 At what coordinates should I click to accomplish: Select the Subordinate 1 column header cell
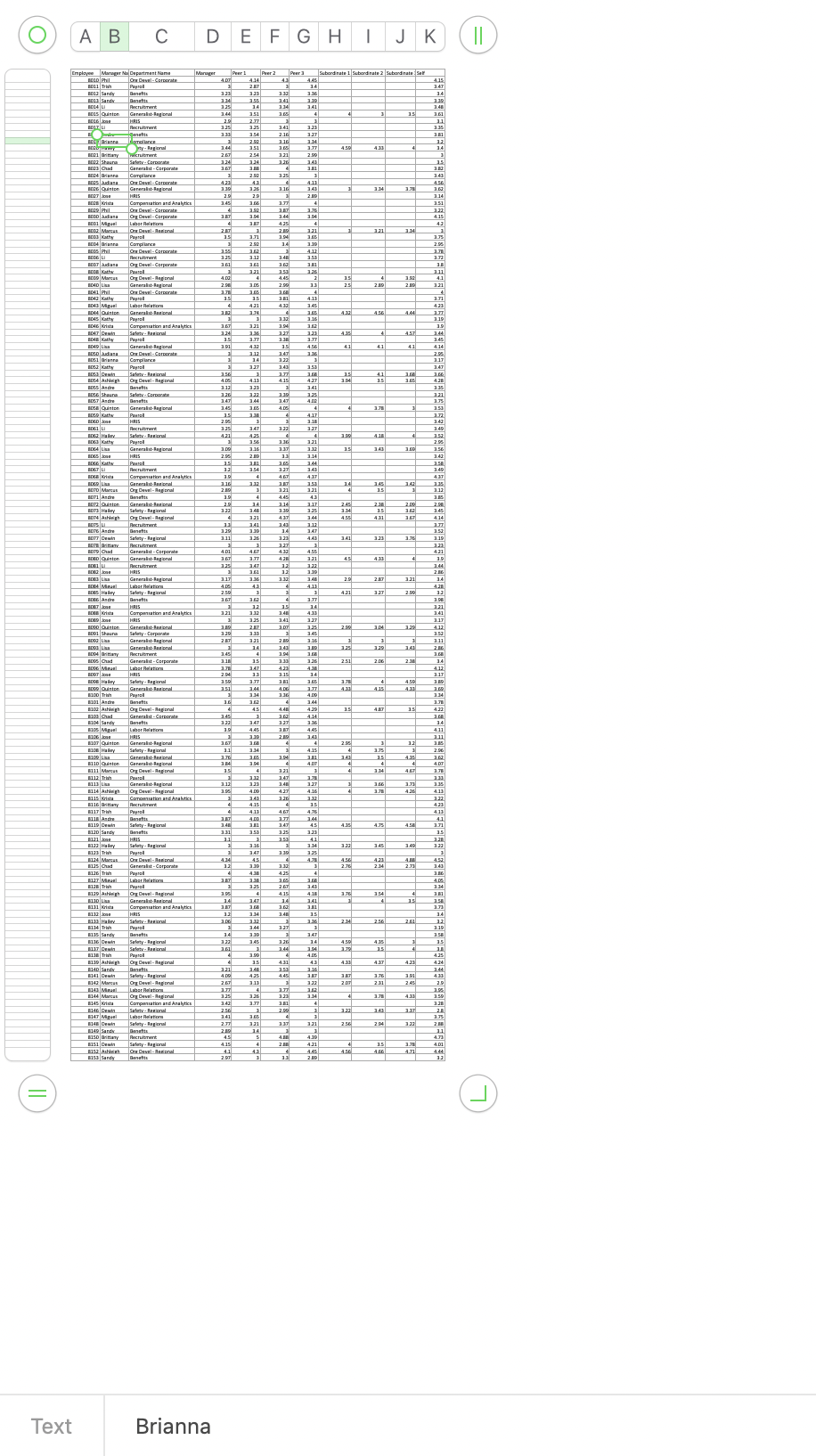(334, 73)
